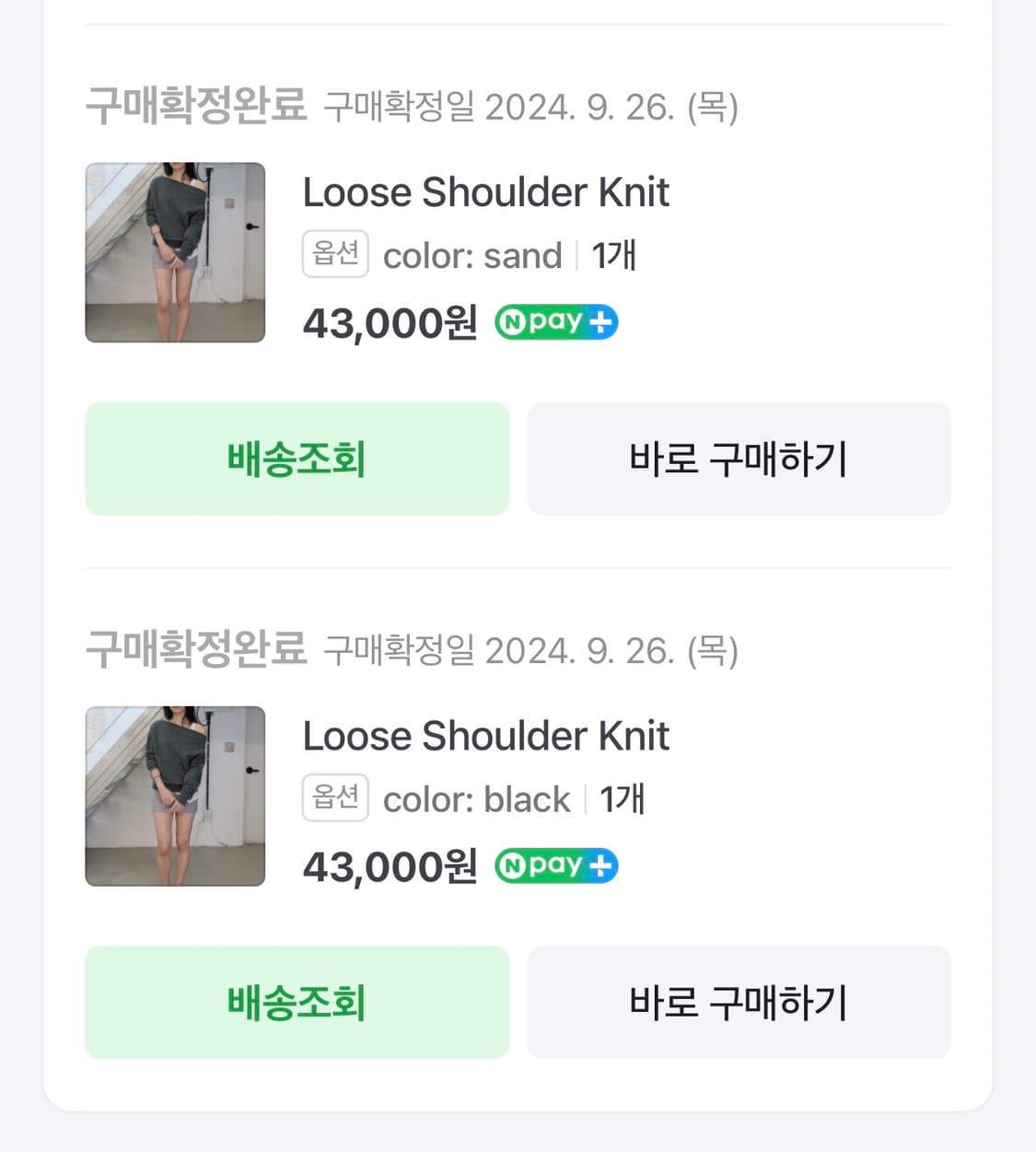Click the 옵션 label badge on the second order
This screenshot has width=1036, height=1152.
pos(335,798)
